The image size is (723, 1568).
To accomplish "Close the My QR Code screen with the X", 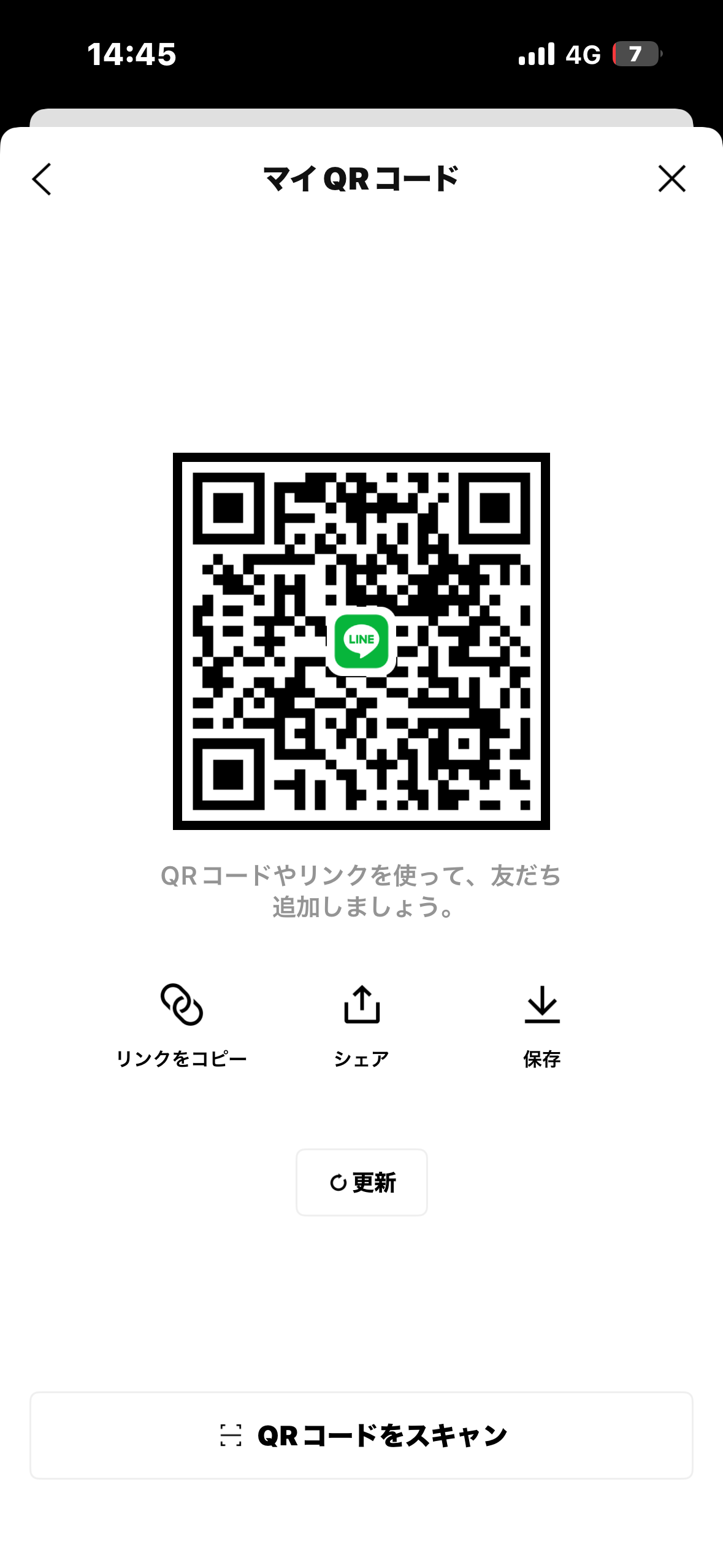I will click(x=672, y=179).
